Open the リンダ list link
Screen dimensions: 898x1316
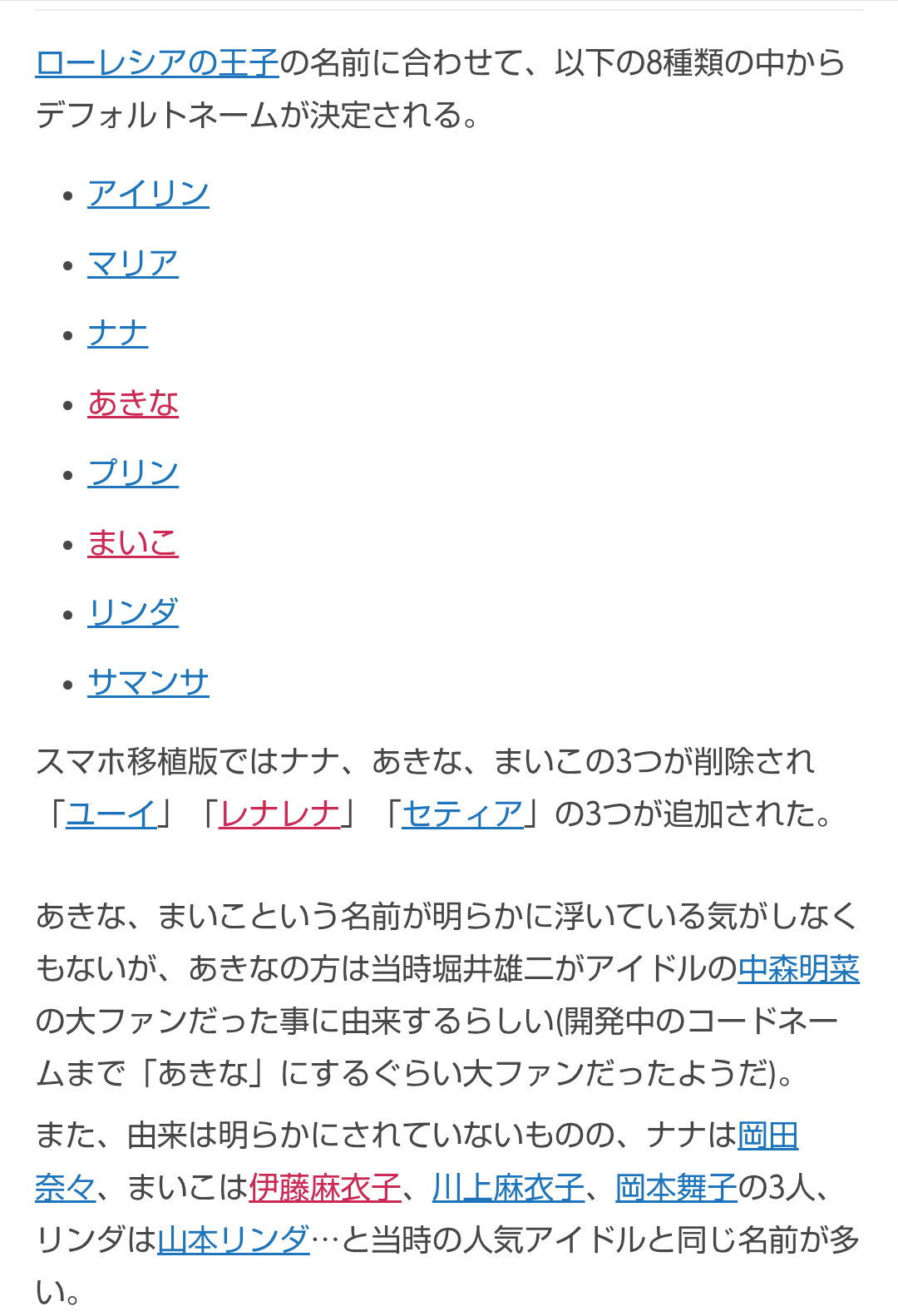tap(133, 613)
